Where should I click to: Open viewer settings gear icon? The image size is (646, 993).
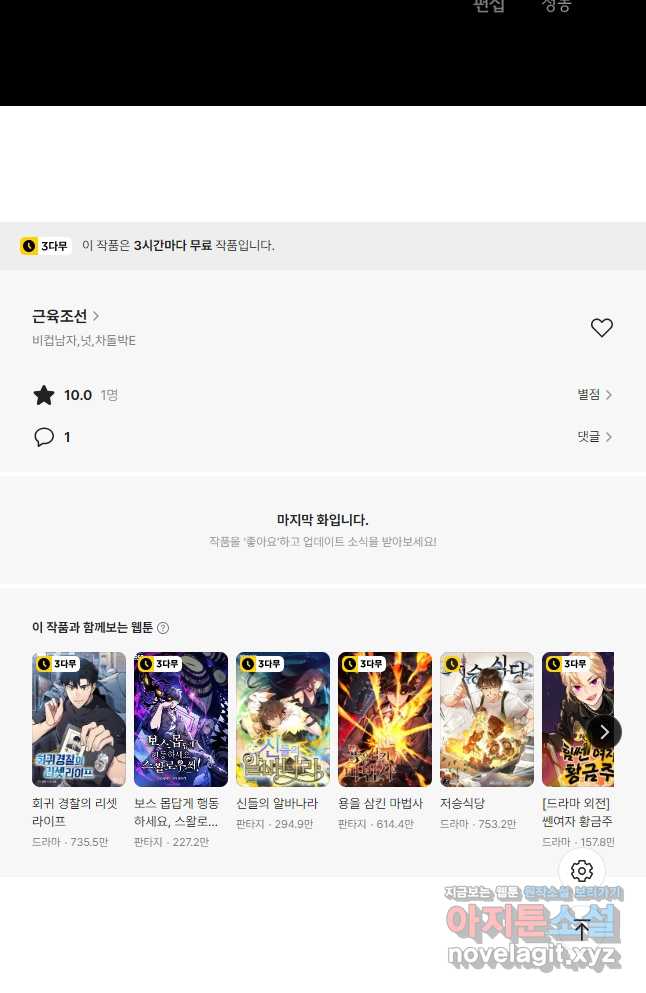[582, 871]
